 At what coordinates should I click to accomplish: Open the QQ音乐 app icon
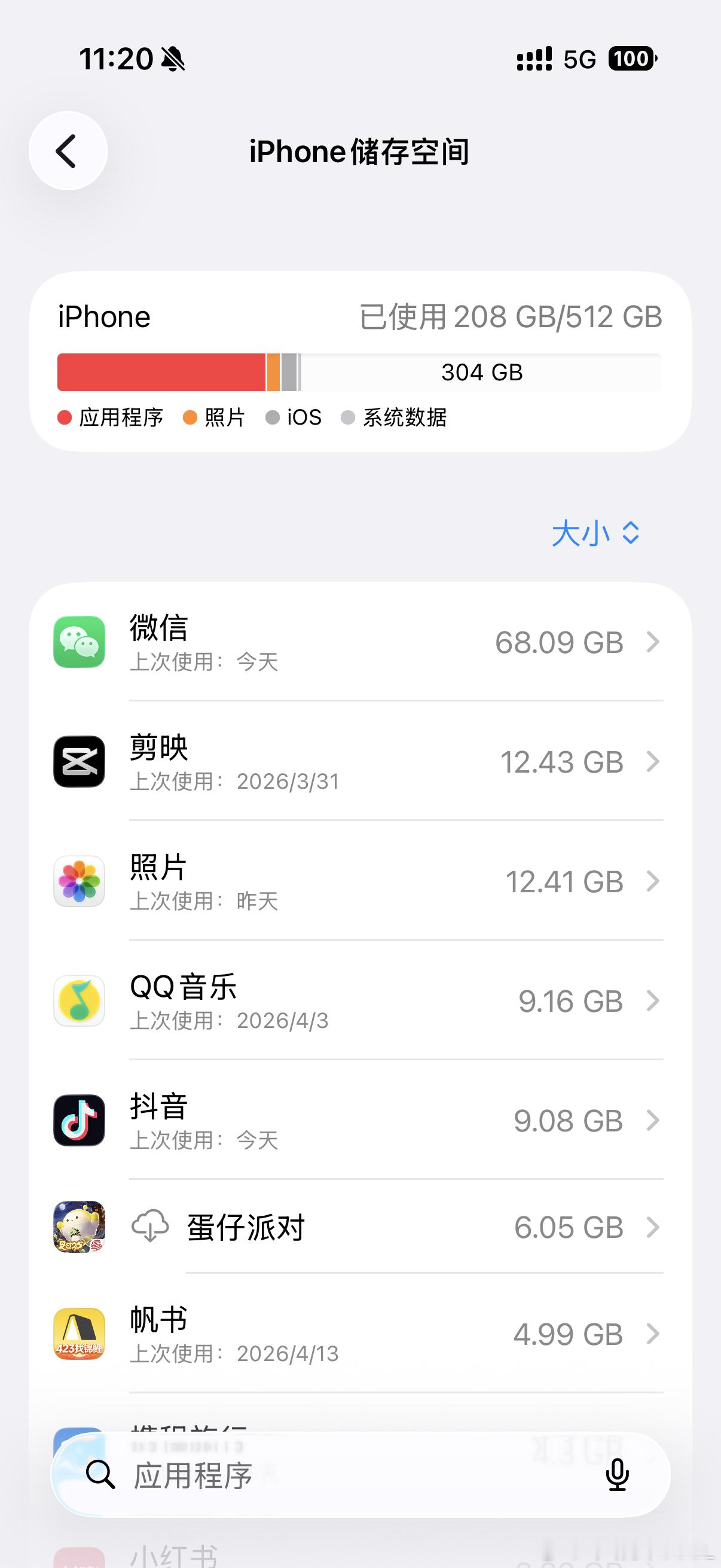pyautogui.click(x=80, y=1001)
